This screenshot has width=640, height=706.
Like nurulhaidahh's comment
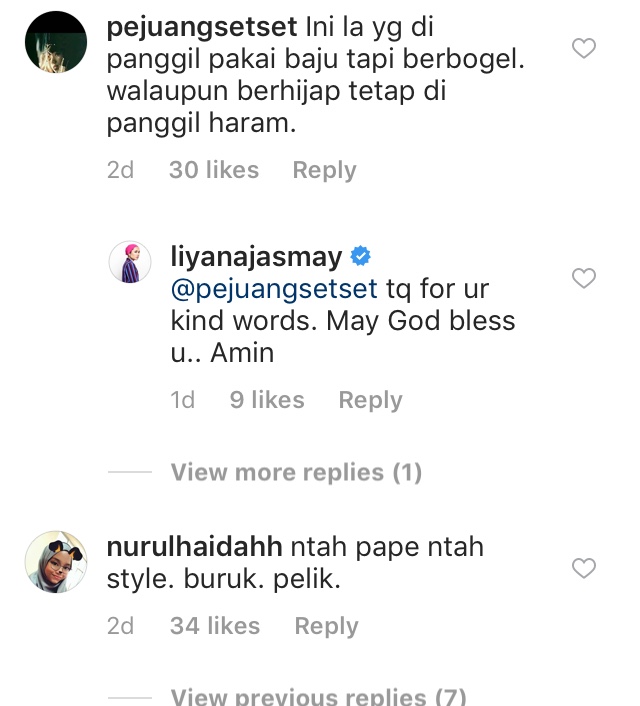coord(583,568)
